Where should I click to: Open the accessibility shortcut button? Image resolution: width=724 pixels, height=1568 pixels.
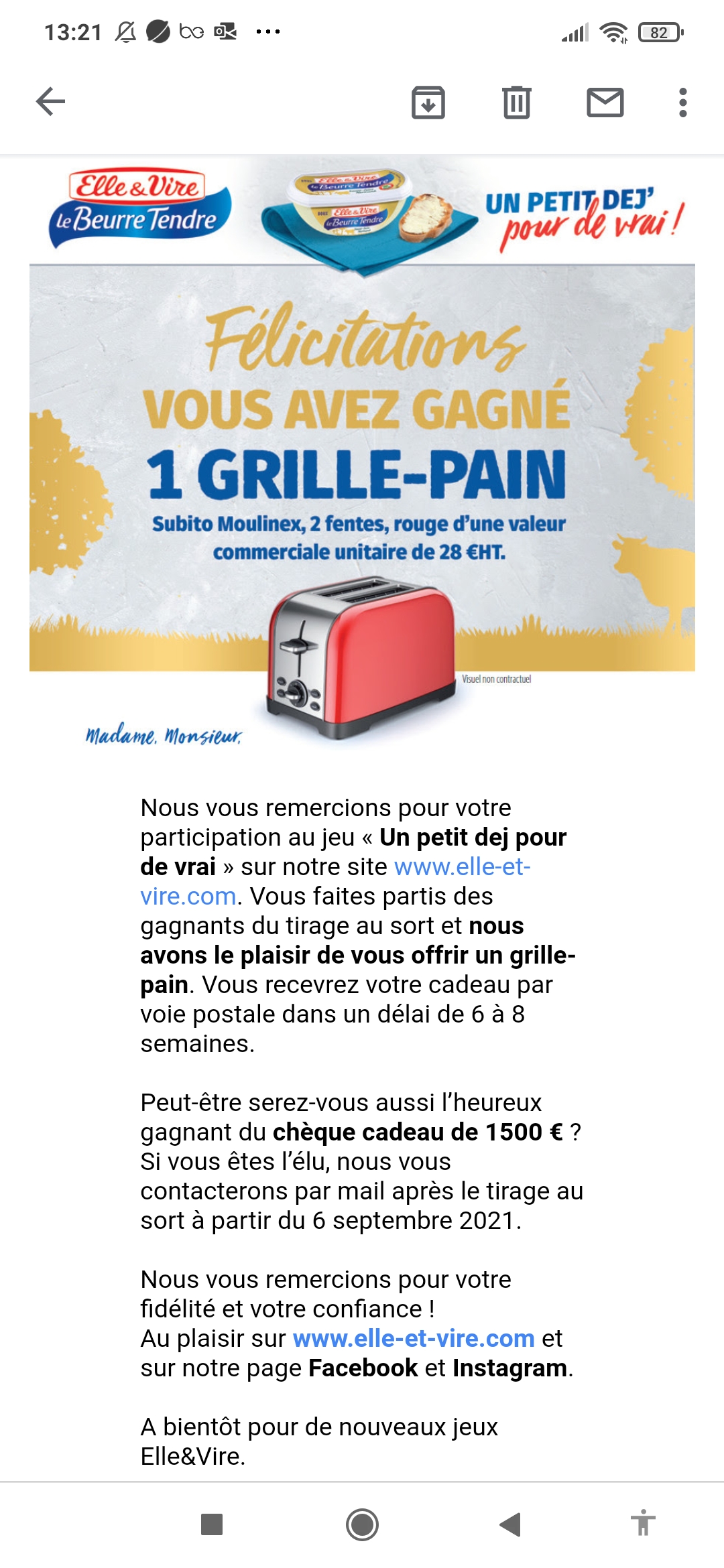coord(643,1522)
